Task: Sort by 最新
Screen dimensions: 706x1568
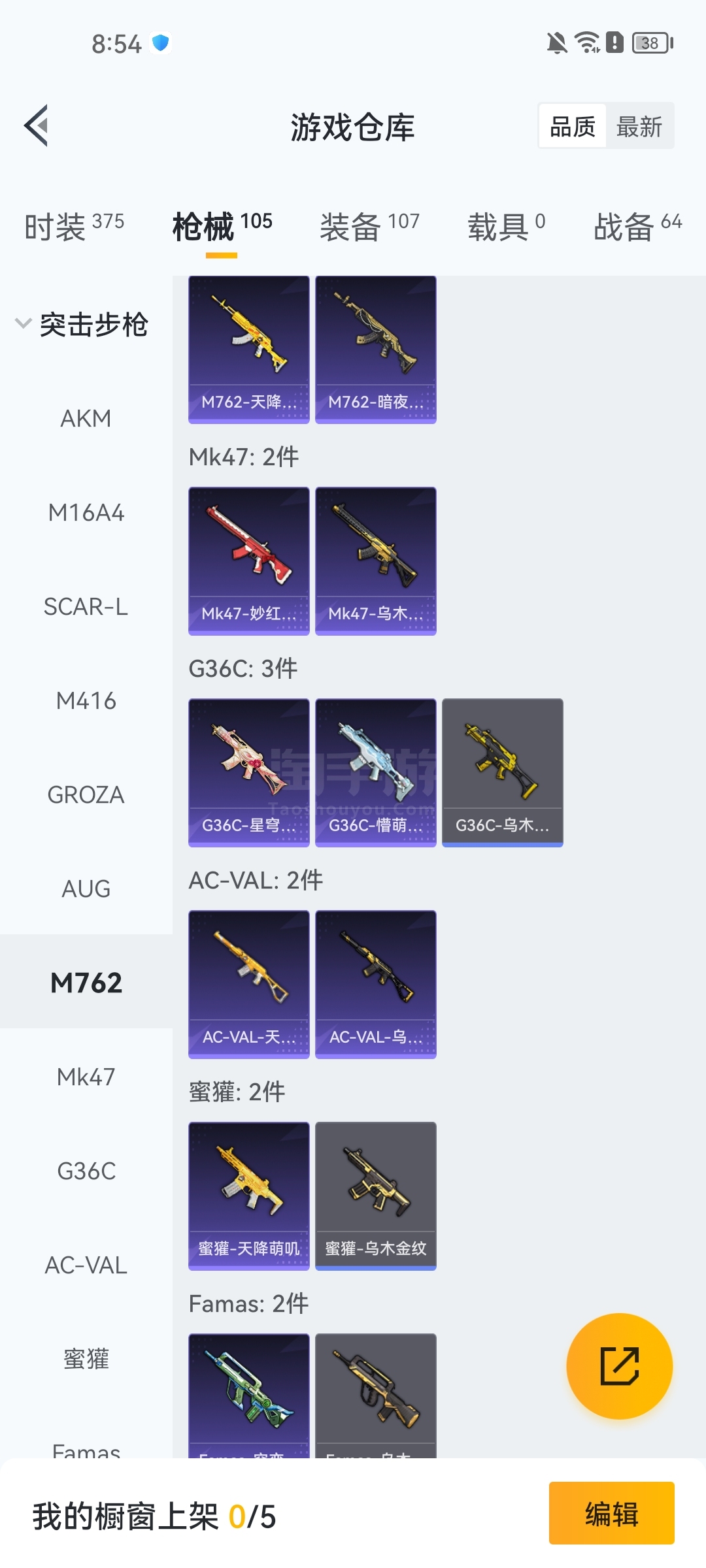Action: point(639,127)
